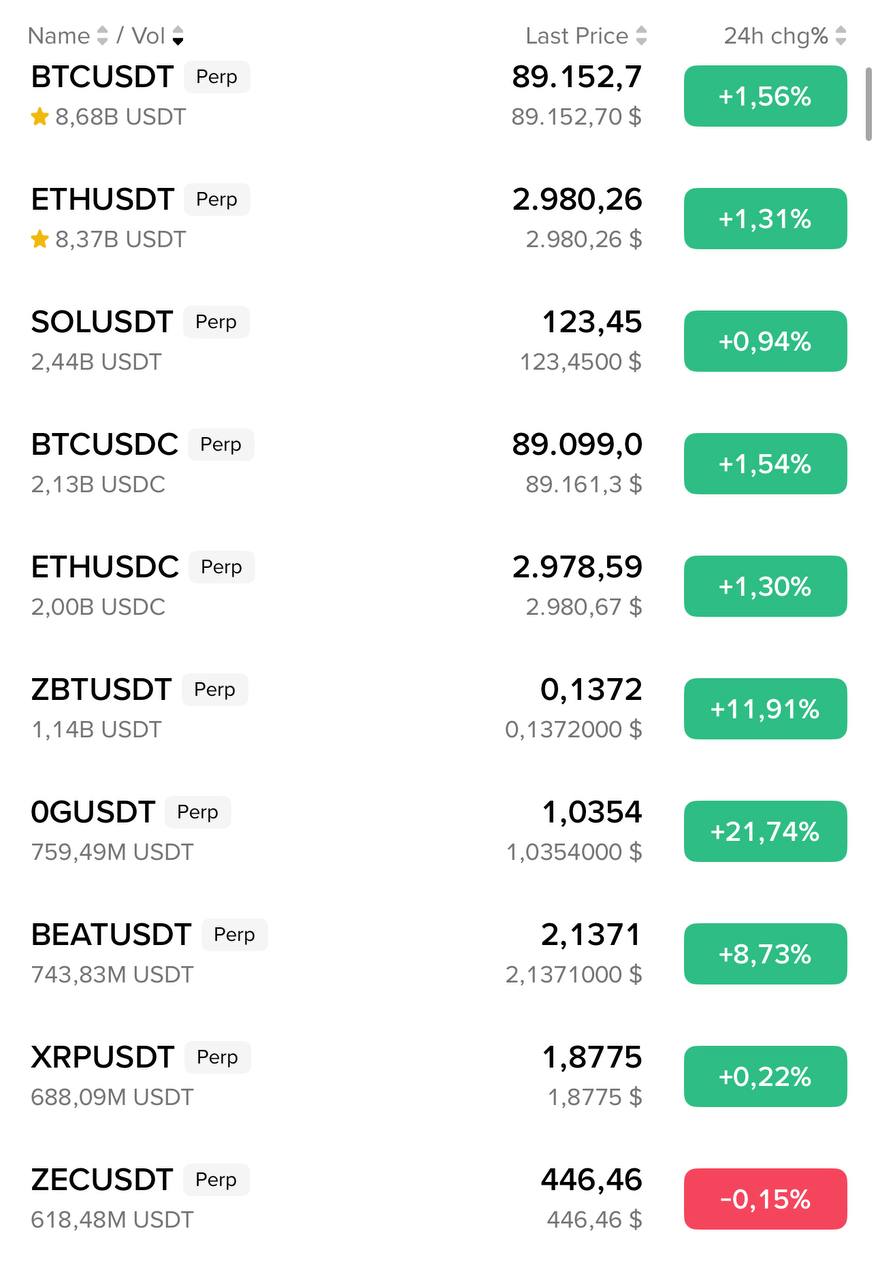This screenshot has width=878, height=1280.
Task: Select the 24h chg% column header
Action: click(x=778, y=35)
